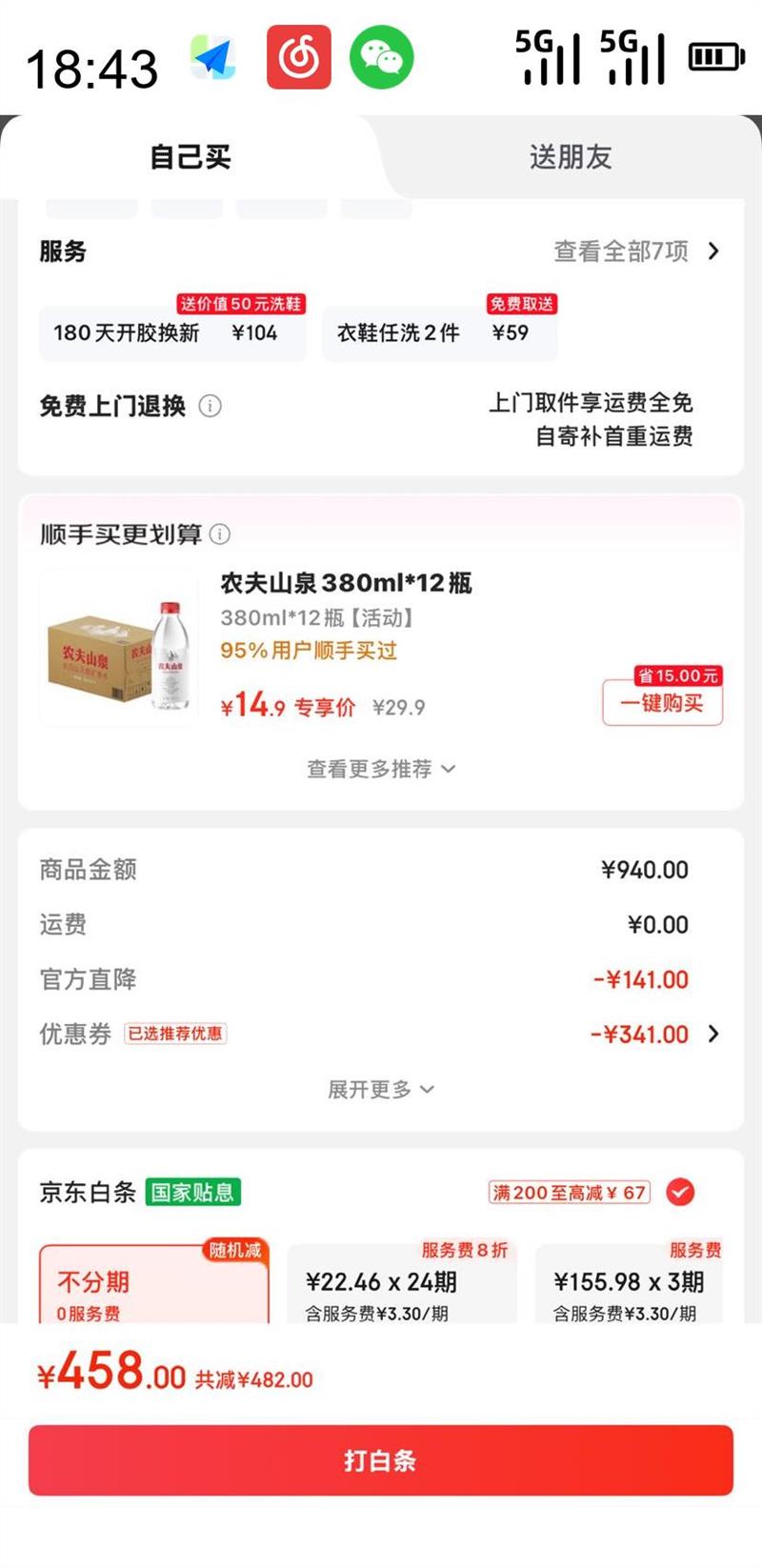Tap info icon next to 顺手买更划算
This screenshot has width=762, height=1568.
coord(220,534)
